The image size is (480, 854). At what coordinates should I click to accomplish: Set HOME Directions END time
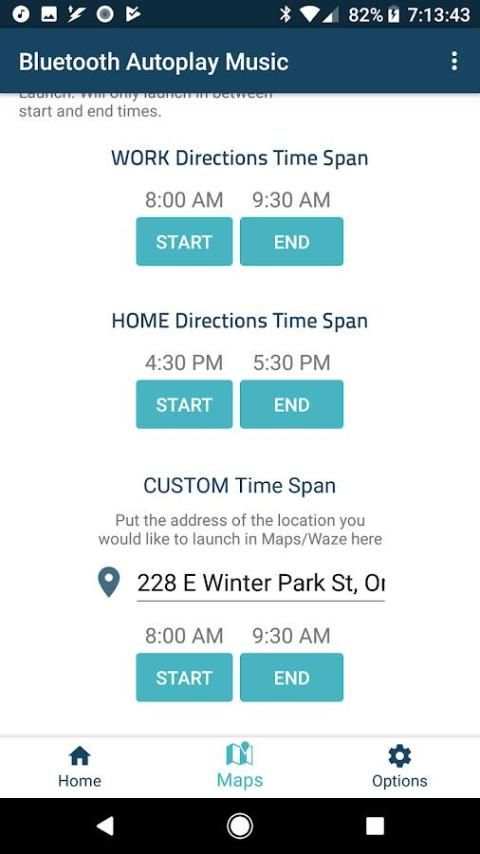(x=291, y=404)
